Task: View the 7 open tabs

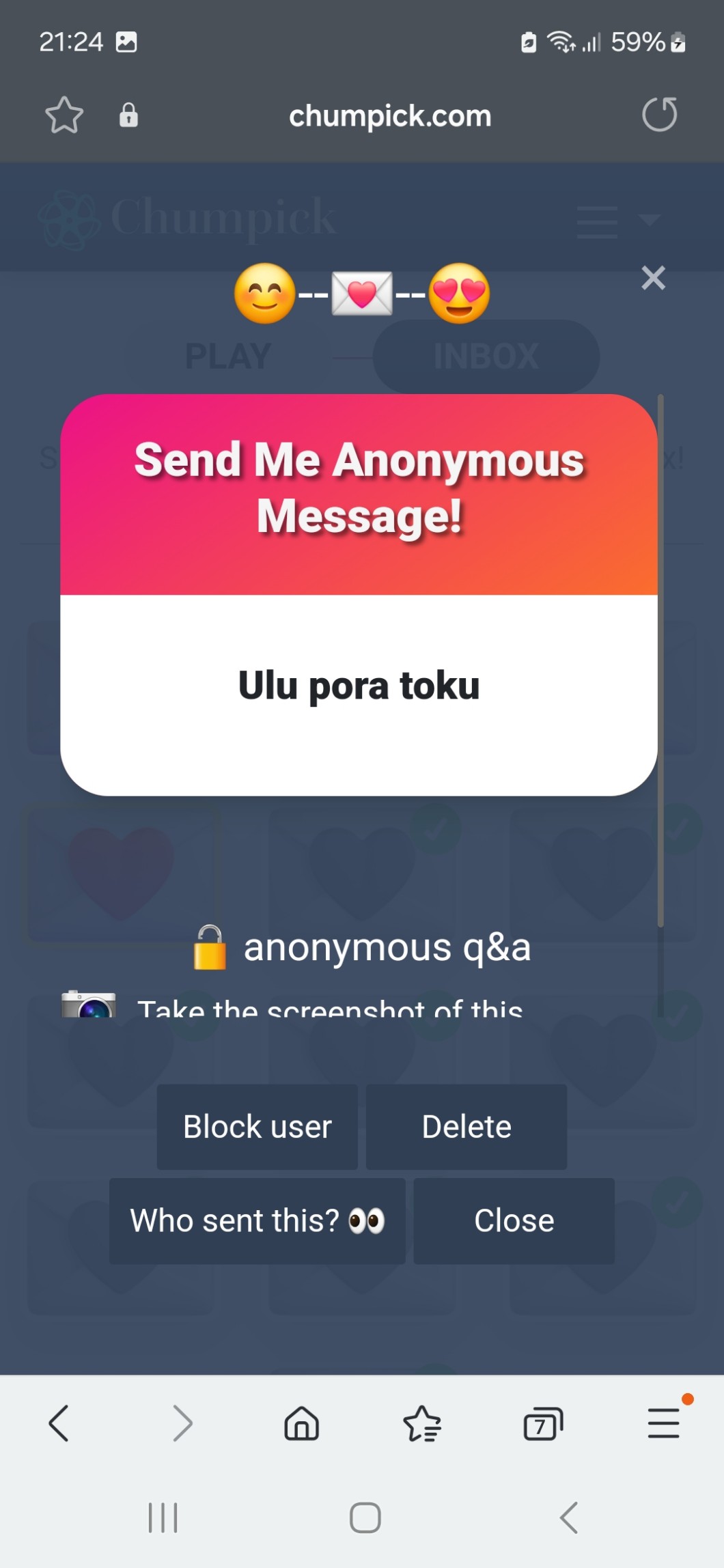Action: pos(543,1423)
